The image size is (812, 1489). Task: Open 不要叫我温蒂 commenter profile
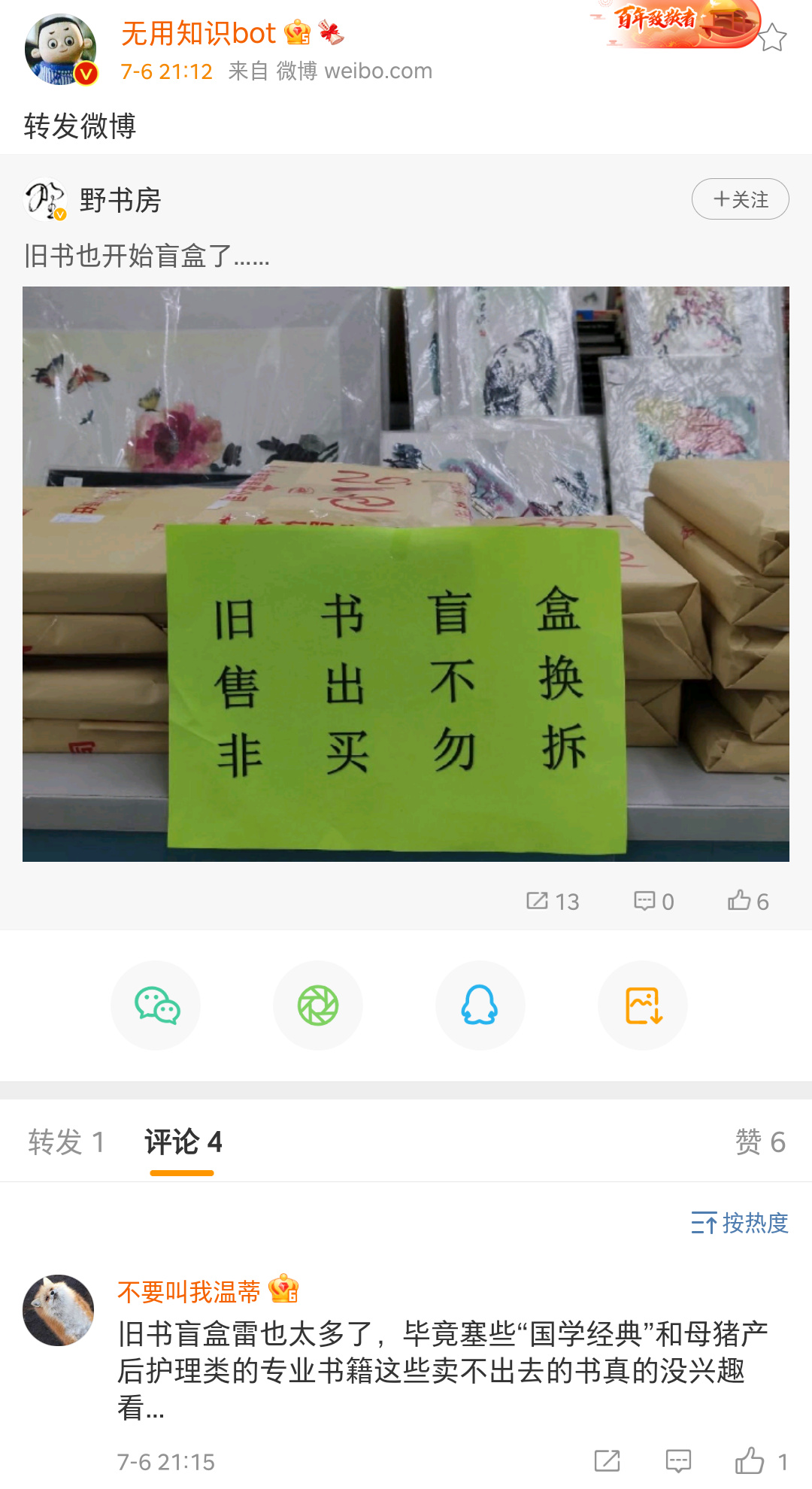pyautogui.click(x=59, y=1310)
